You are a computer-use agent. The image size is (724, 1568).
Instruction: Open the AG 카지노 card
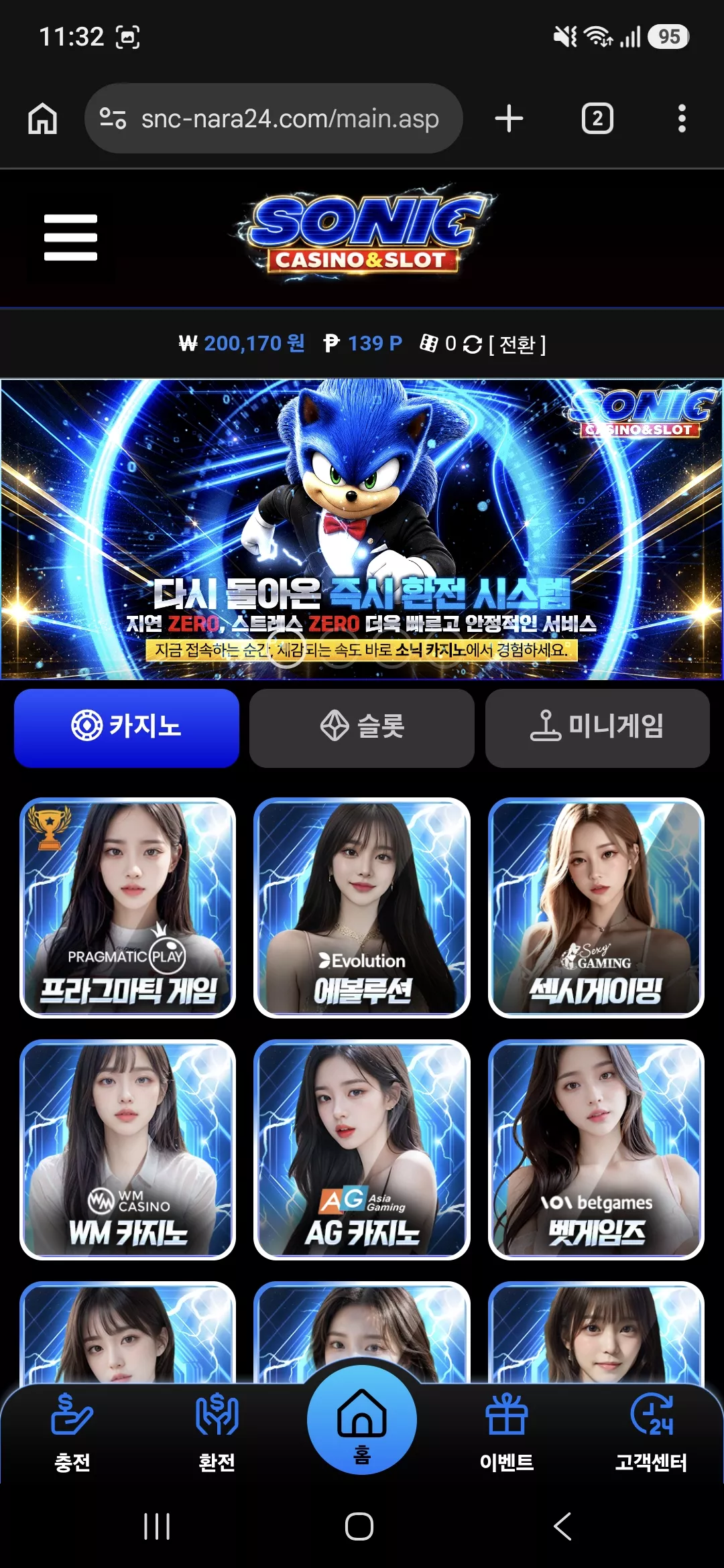pyautogui.click(x=362, y=1150)
